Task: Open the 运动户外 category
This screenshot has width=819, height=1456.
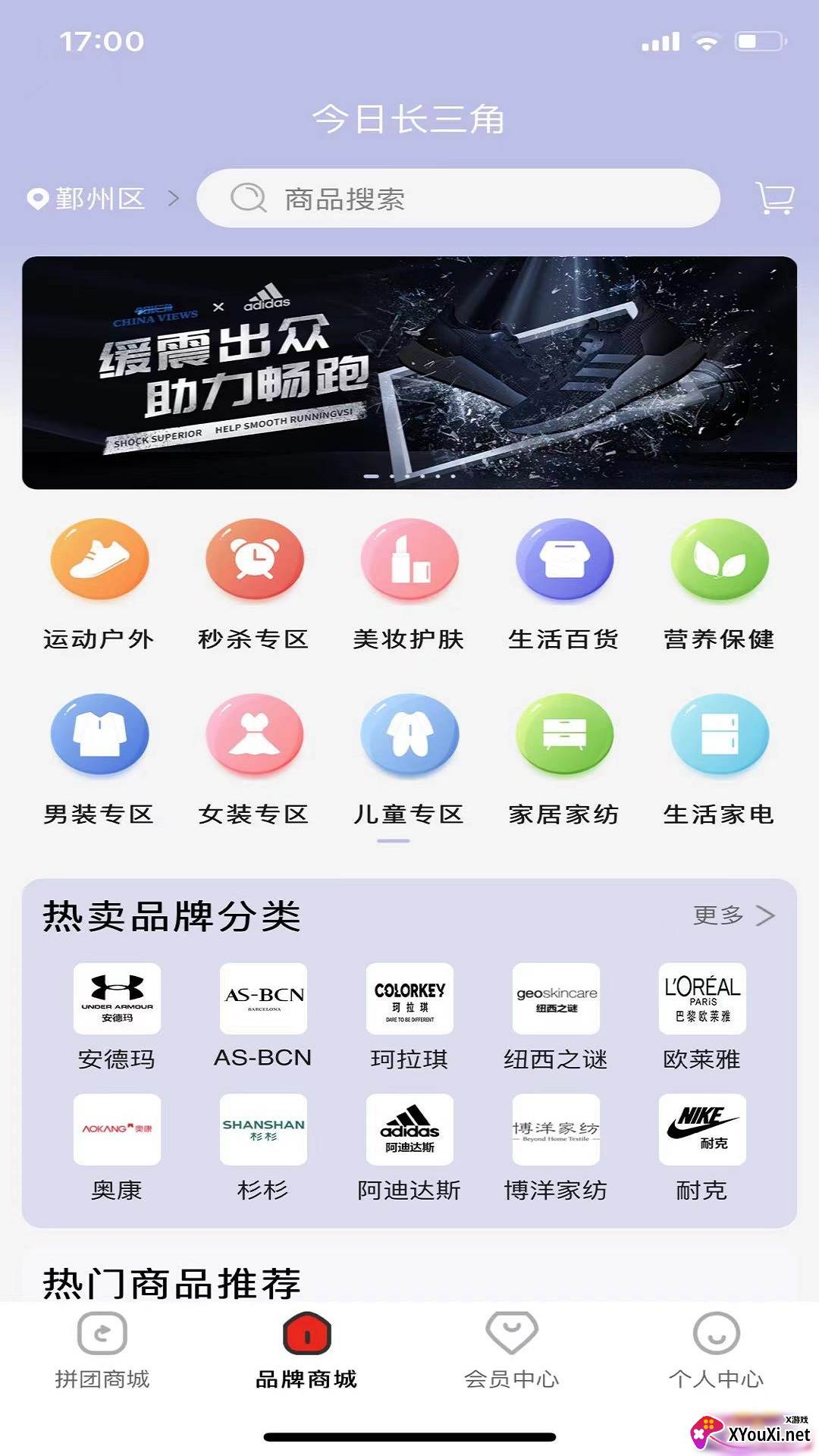Action: 99,584
